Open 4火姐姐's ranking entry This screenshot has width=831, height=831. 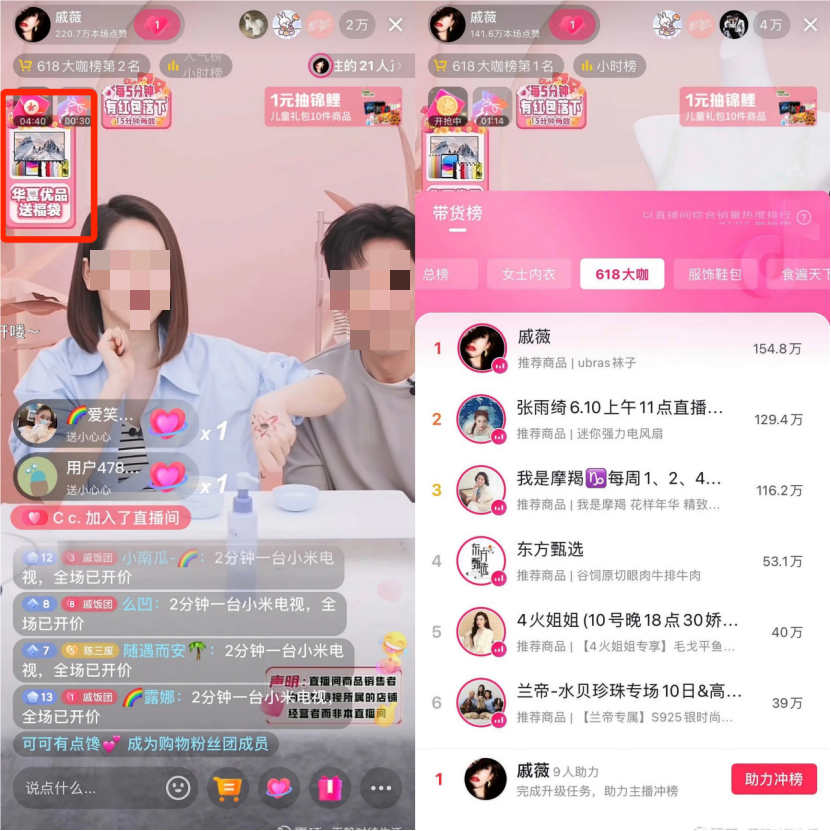click(620, 632)
